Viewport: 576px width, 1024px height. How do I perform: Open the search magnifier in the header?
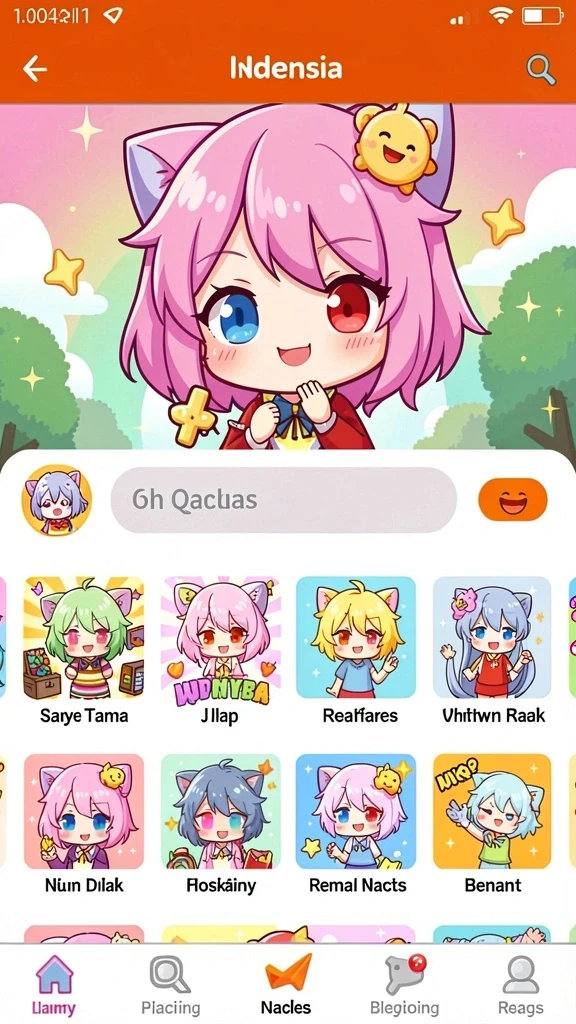tap(541, 69)
